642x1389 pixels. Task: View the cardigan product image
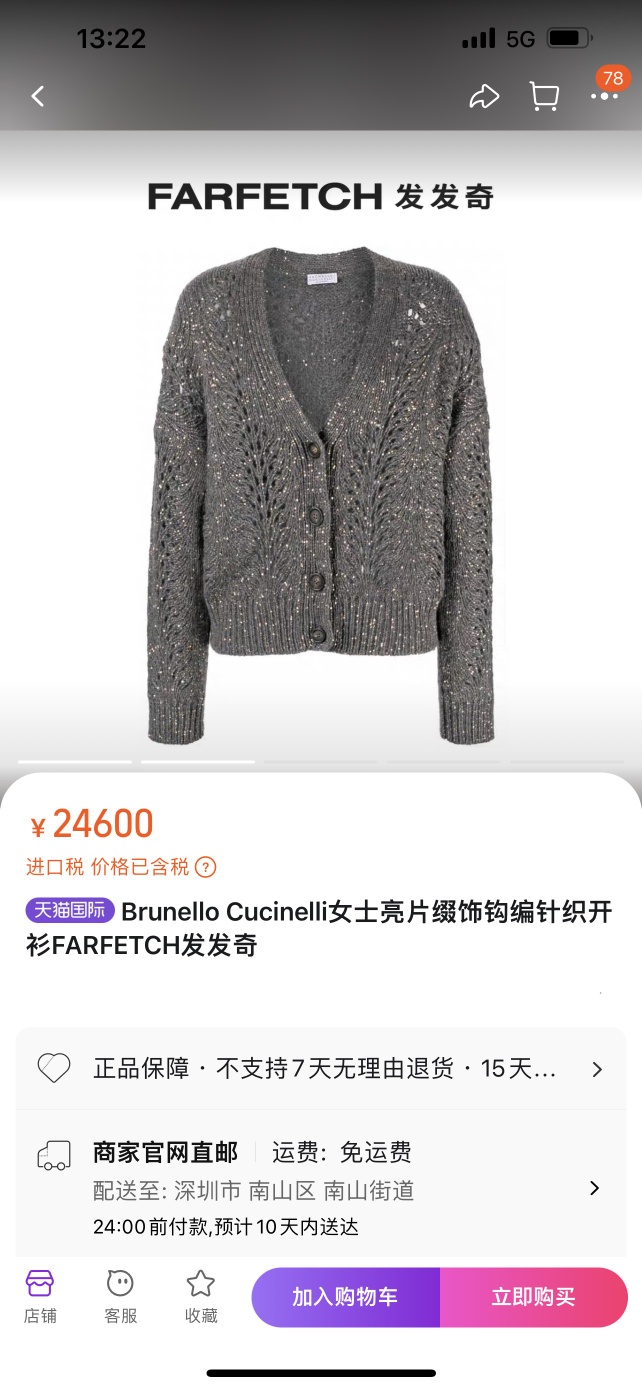(320, 495)
